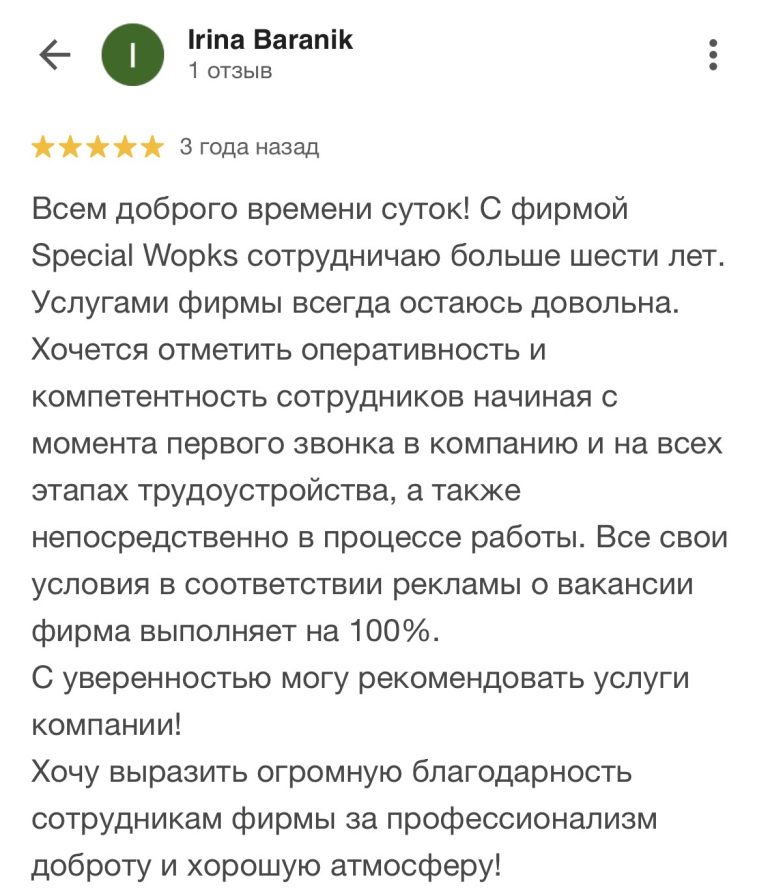This screenshot has height=888, width=768.
Task: Open reviewer name Irina Baranik
Action: [270, 40]
